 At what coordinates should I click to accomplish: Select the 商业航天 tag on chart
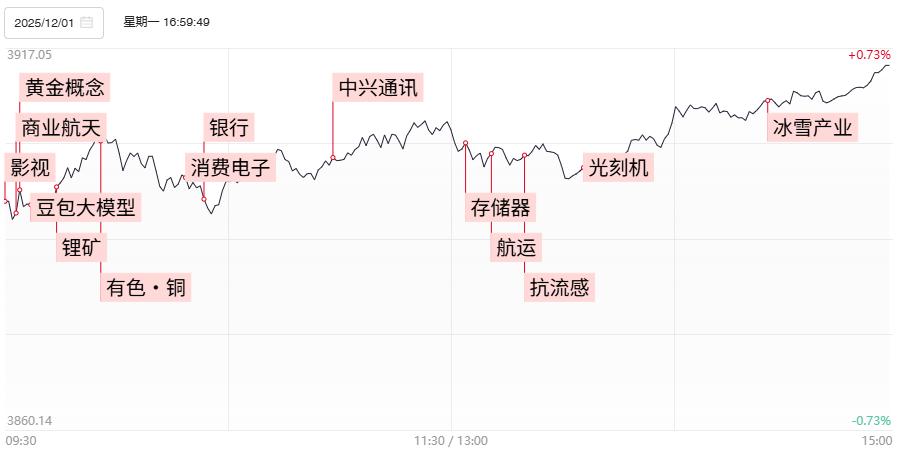(x=64, y=127)
